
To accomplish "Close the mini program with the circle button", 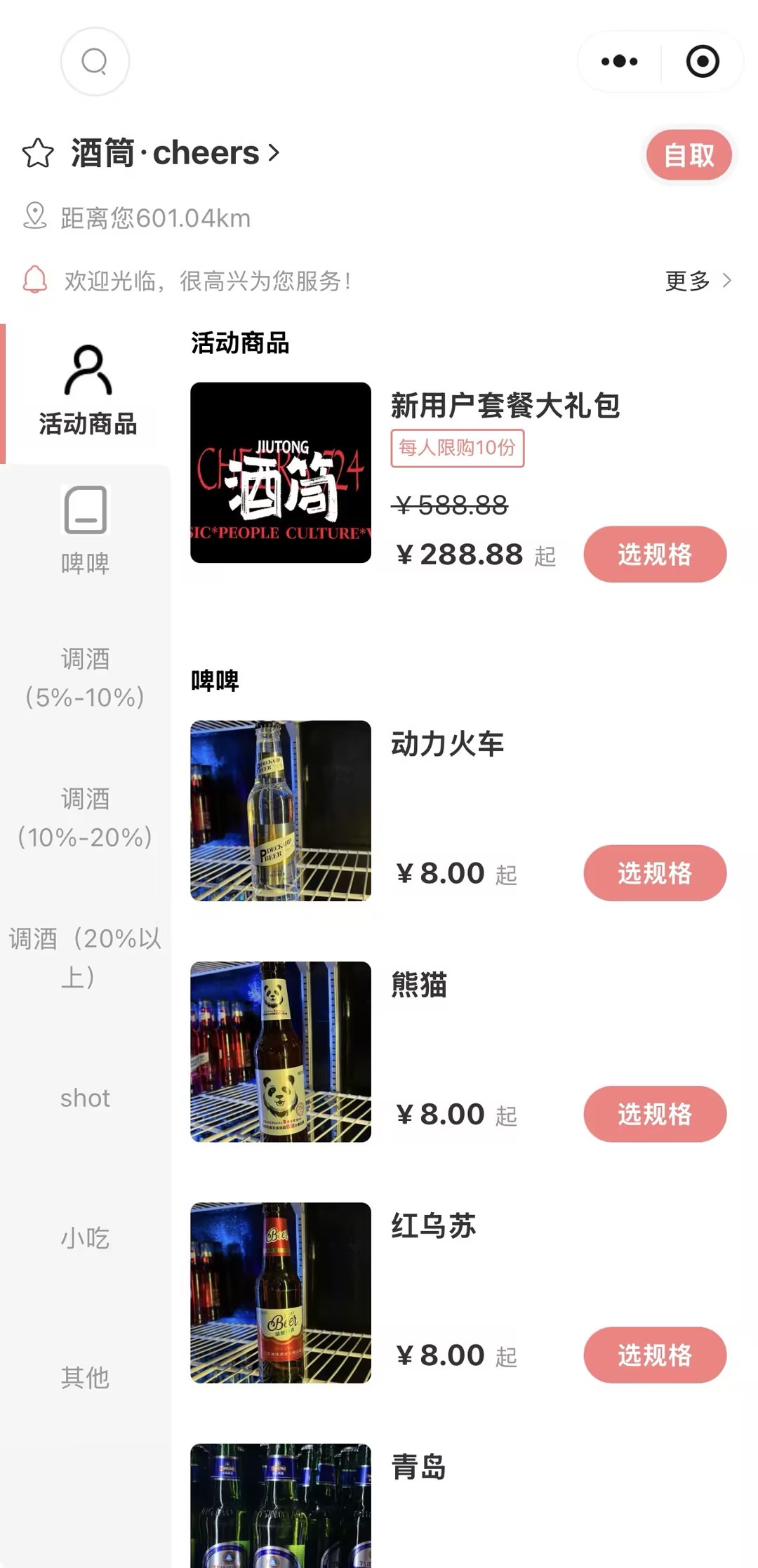I will tap(702, 62).
